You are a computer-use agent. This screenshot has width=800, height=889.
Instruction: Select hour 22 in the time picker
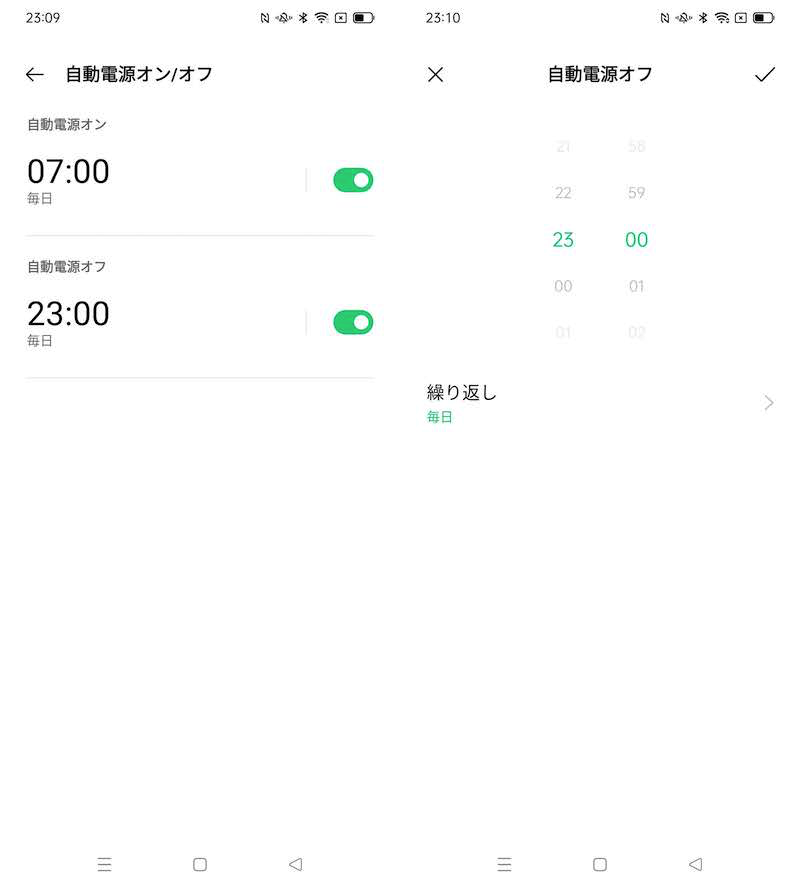[563, 193]
